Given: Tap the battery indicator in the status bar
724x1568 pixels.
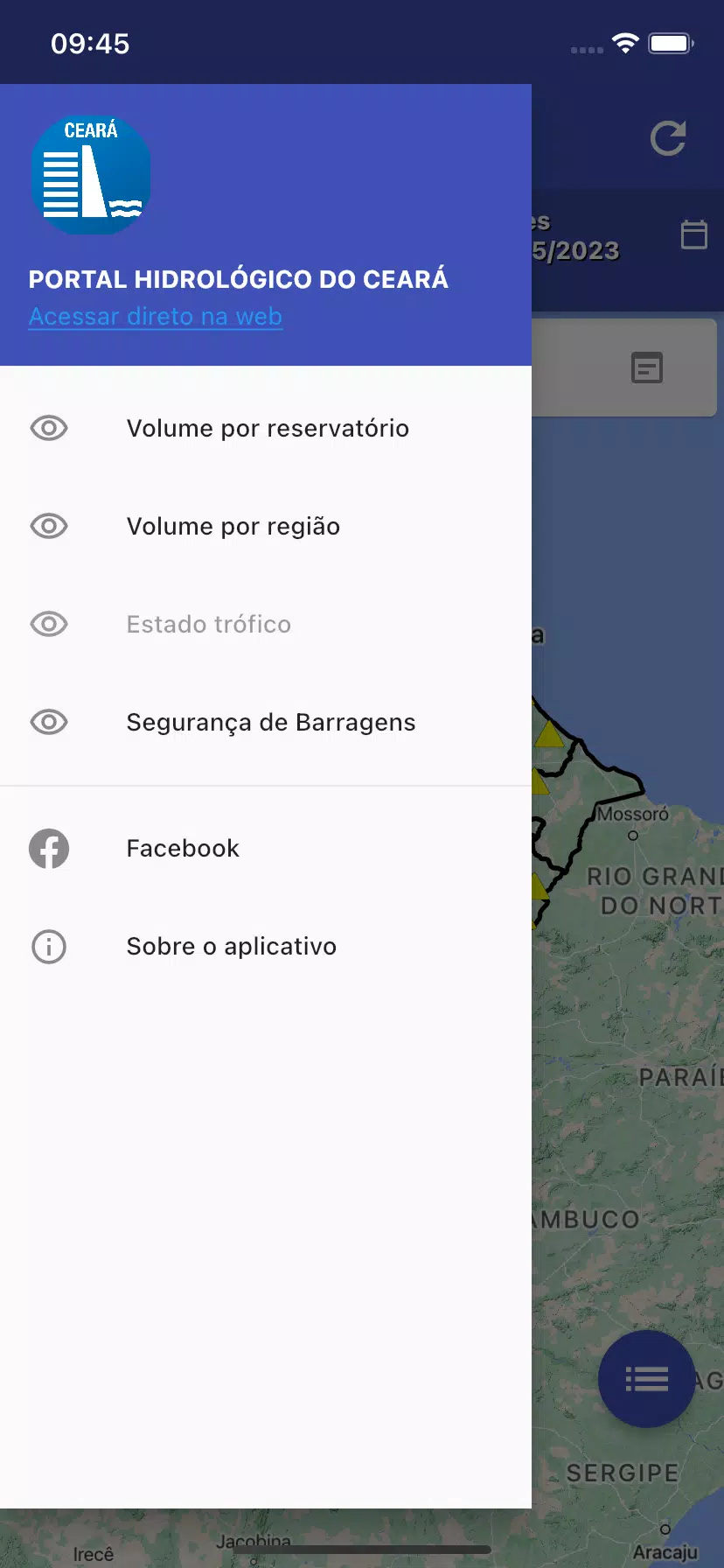Looking at the screenshot, I should 669,42.
